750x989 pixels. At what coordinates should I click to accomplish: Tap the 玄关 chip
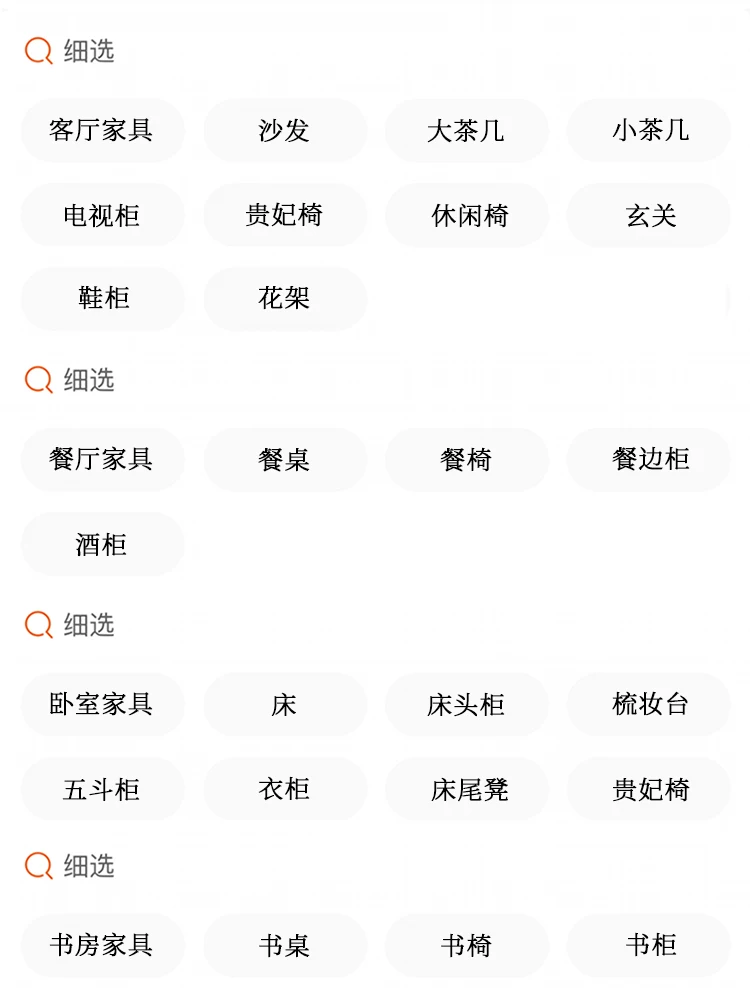(x=649, y=215)
